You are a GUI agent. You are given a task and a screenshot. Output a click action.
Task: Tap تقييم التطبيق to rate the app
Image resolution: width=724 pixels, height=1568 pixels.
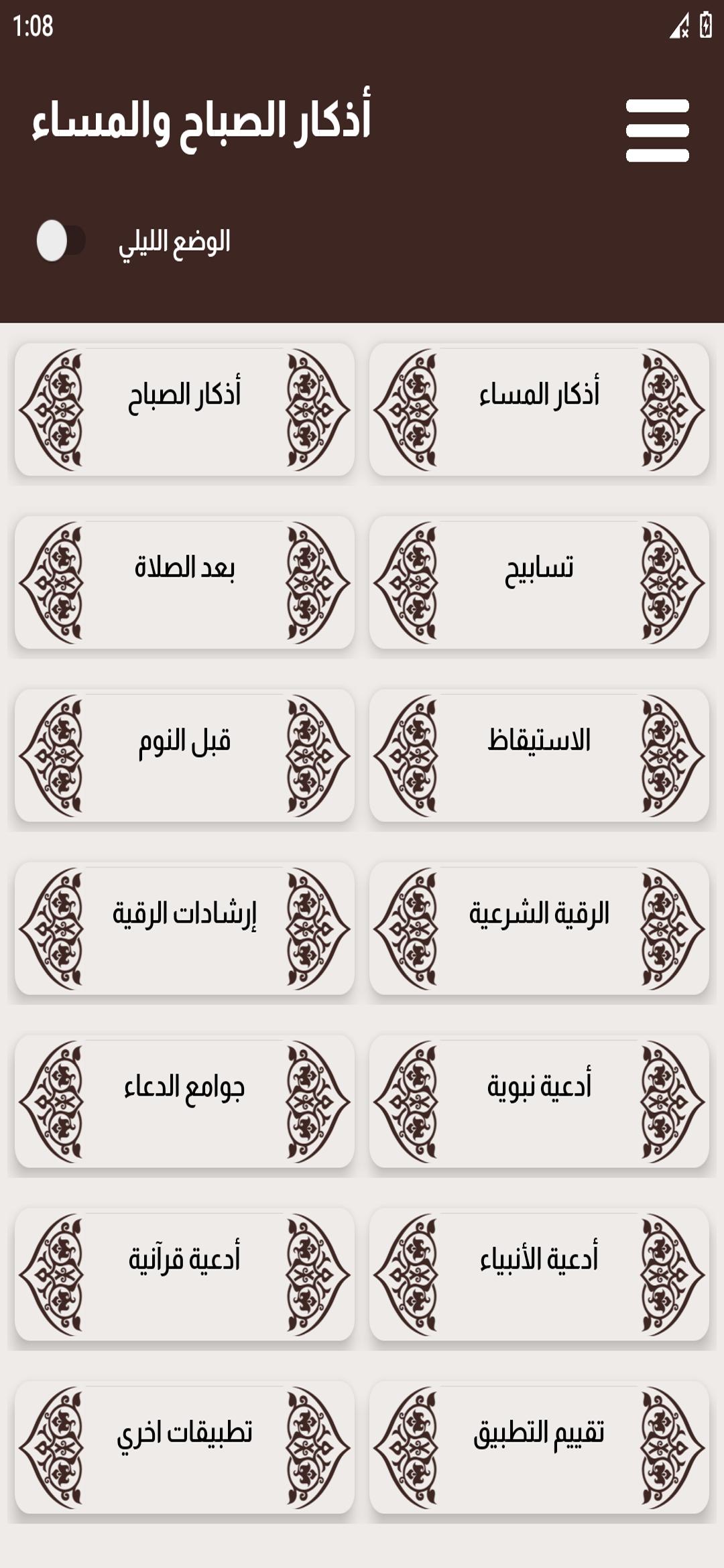point(539,1447)
